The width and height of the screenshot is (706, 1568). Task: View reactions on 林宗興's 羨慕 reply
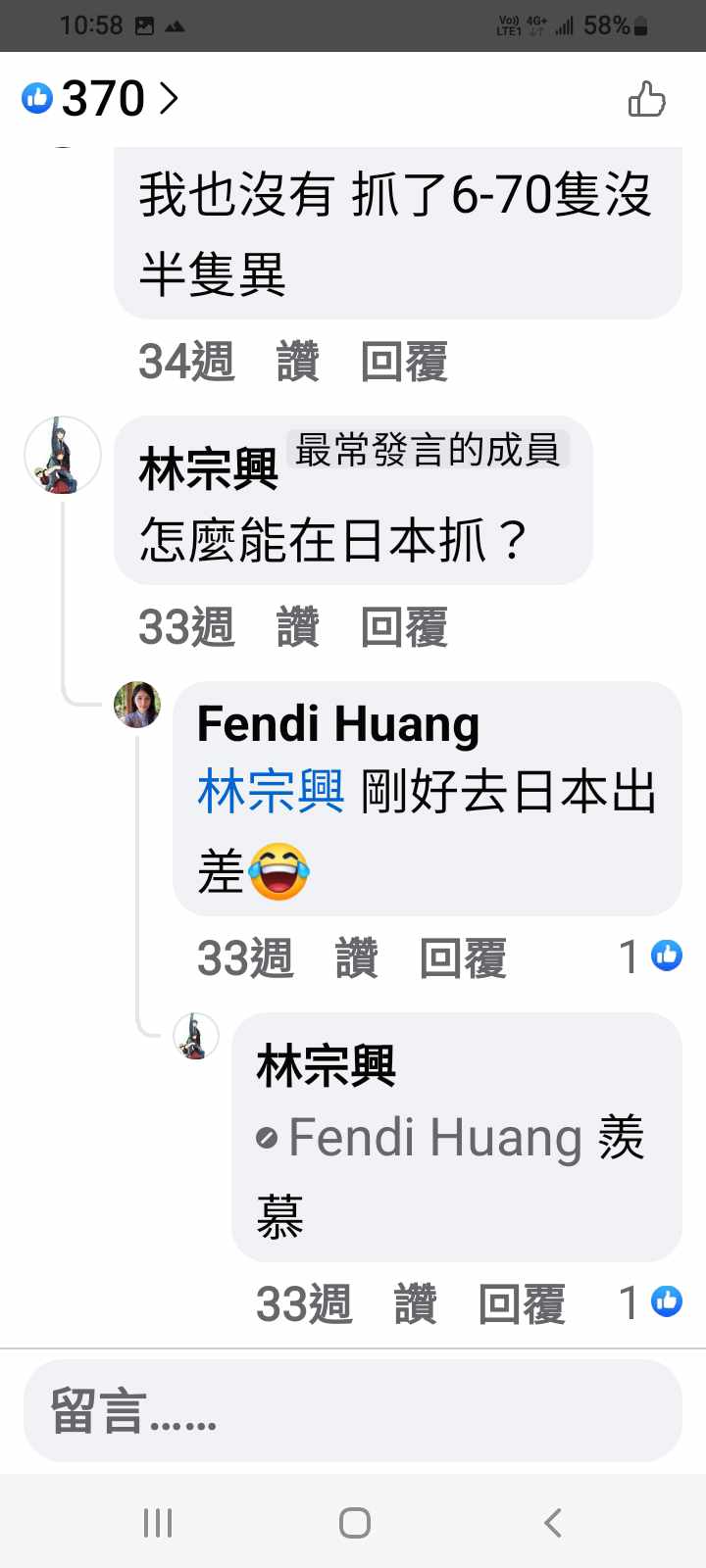[x=651, y=1301]
